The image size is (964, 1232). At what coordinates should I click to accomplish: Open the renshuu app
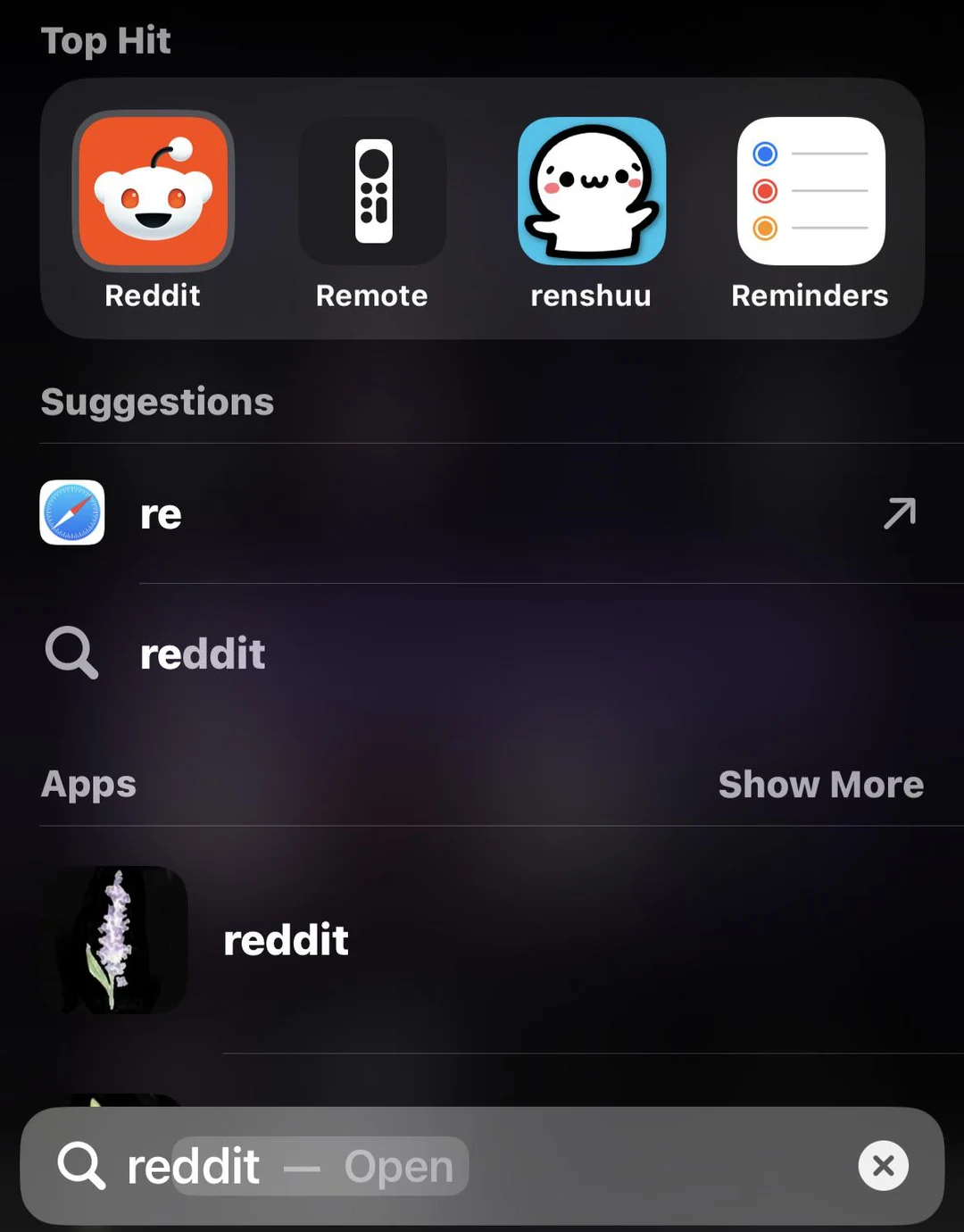click(591, 190)
